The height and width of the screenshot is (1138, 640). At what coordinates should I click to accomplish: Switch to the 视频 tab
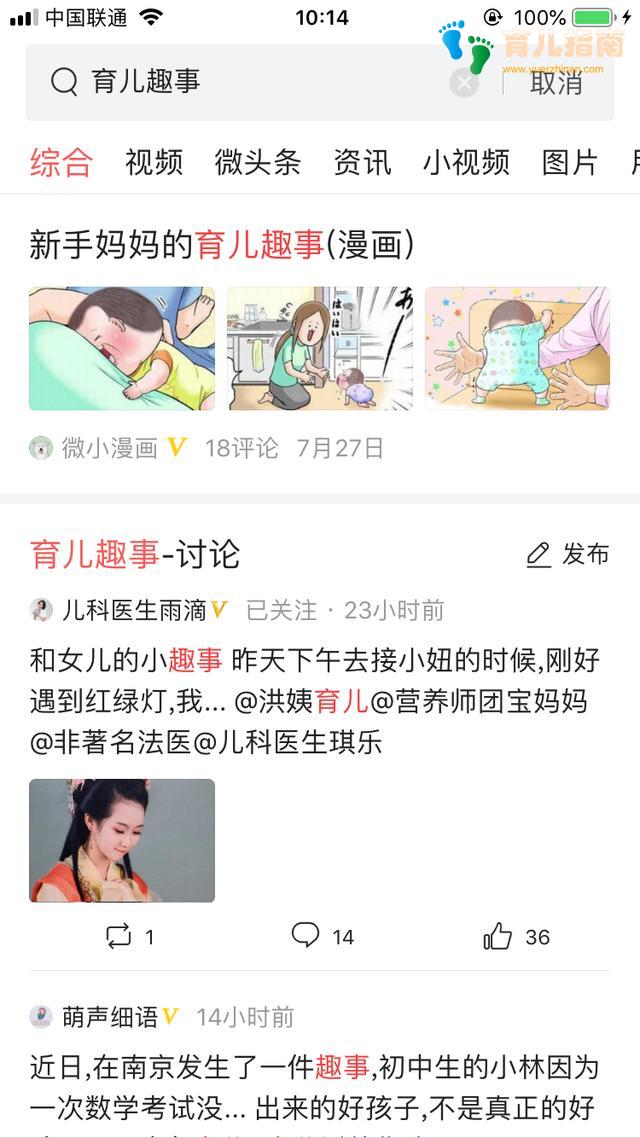[154, 162]
